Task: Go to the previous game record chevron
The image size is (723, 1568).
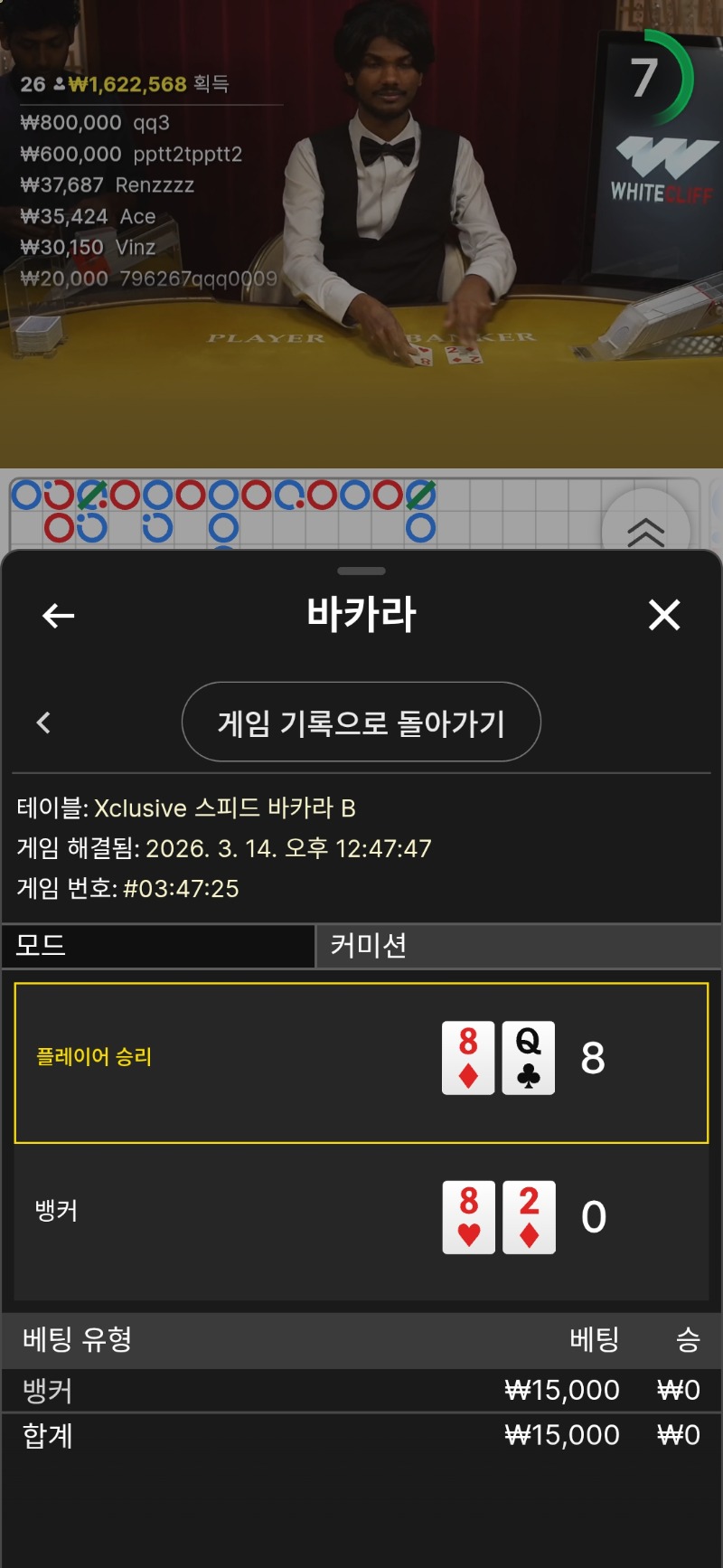Action: coord(43,723)
